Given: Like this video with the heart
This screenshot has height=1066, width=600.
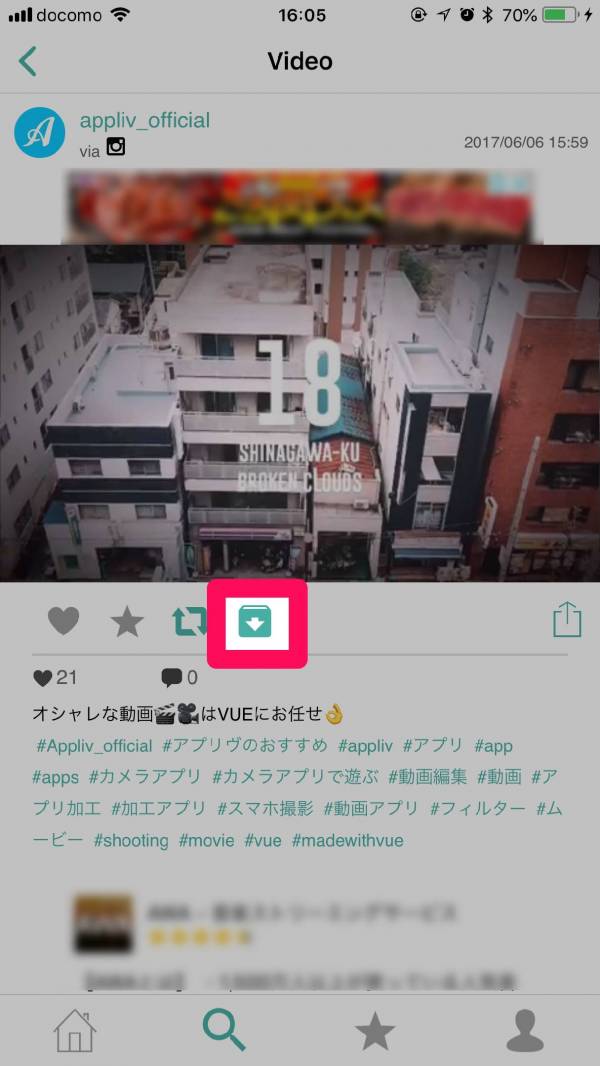Looking at the screenshot, I should tap(64, 622).
